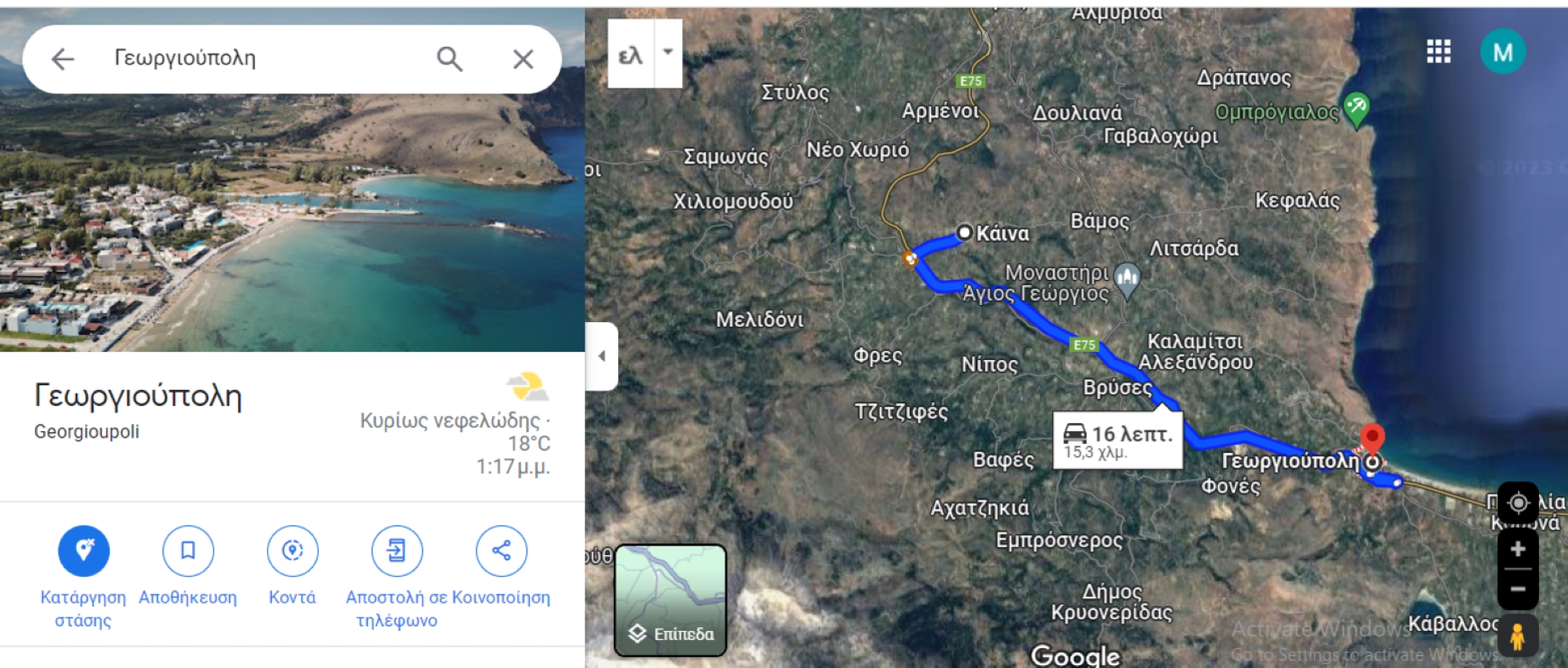Open the Ομπρόγιαλος beach marker

pyautogui.click(x=1357, y=108)
